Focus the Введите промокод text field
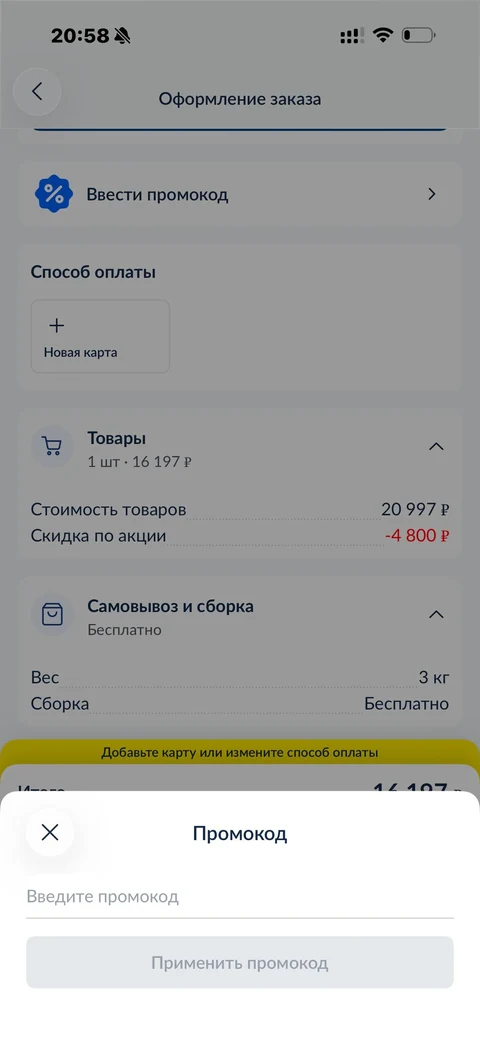Image resolution: width=480 pixels, height=1043 pixels. (240, 897)
